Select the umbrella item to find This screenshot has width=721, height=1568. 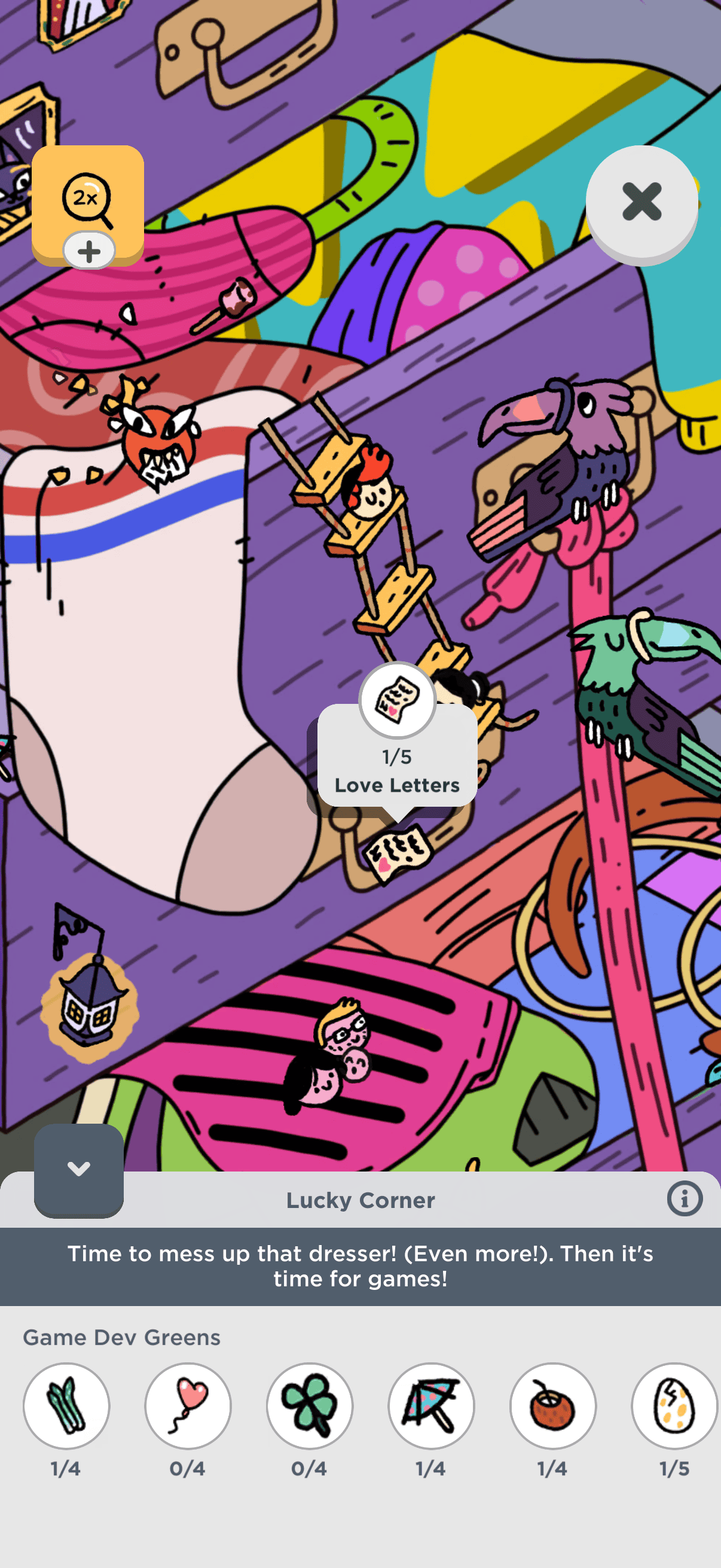(432, 1406)
